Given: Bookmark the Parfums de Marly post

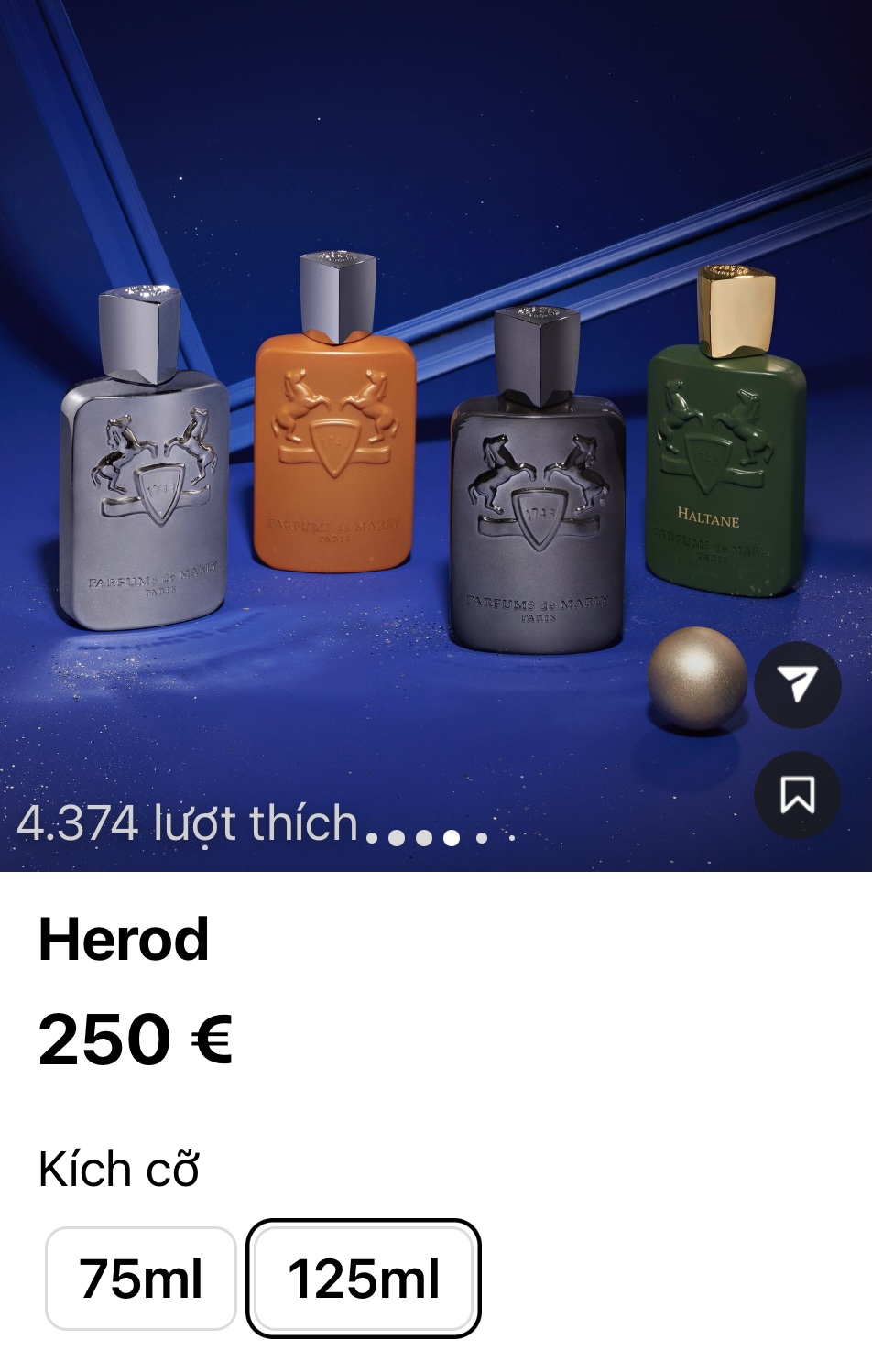Looking at the screenshot, I should (797, 794).
